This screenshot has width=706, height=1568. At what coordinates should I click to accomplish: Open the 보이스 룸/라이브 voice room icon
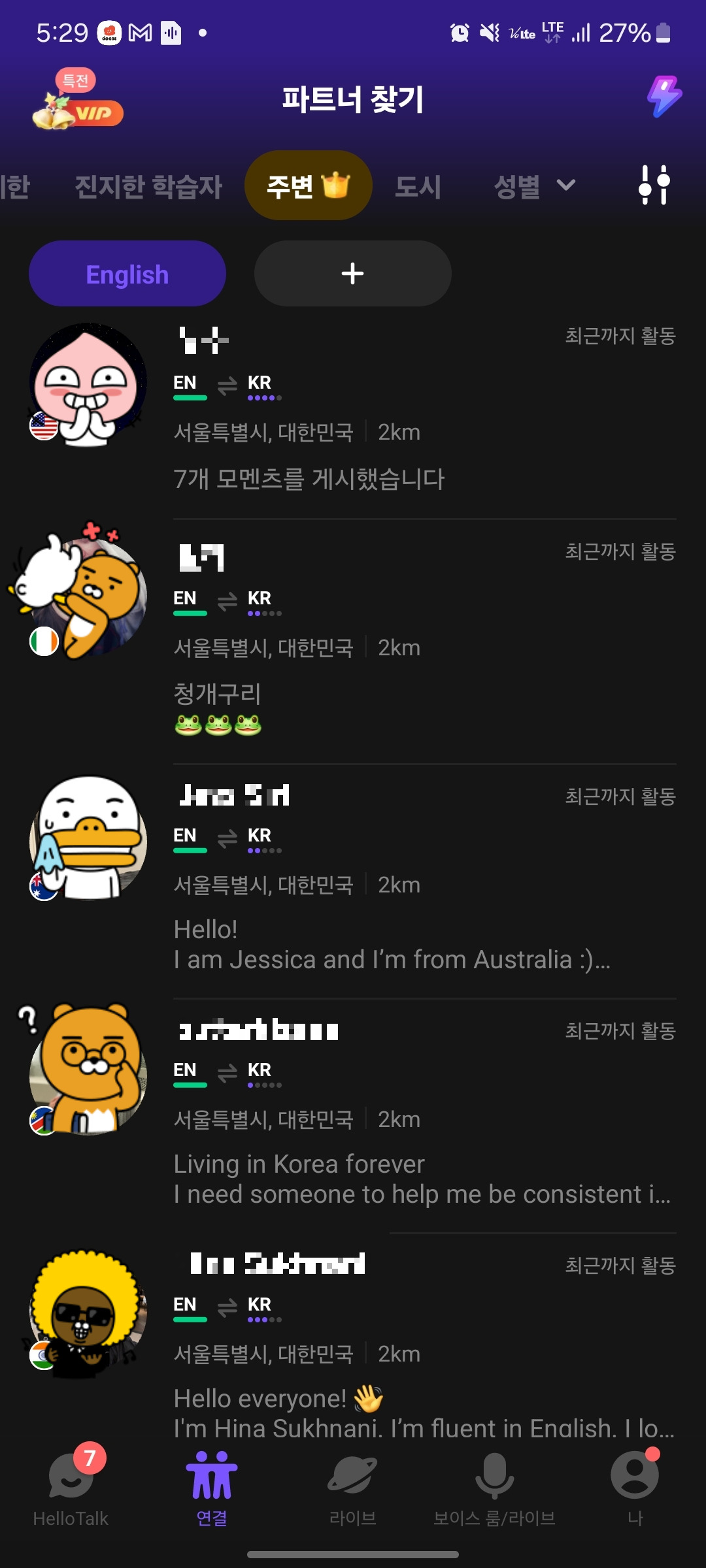pos(494,1483)
